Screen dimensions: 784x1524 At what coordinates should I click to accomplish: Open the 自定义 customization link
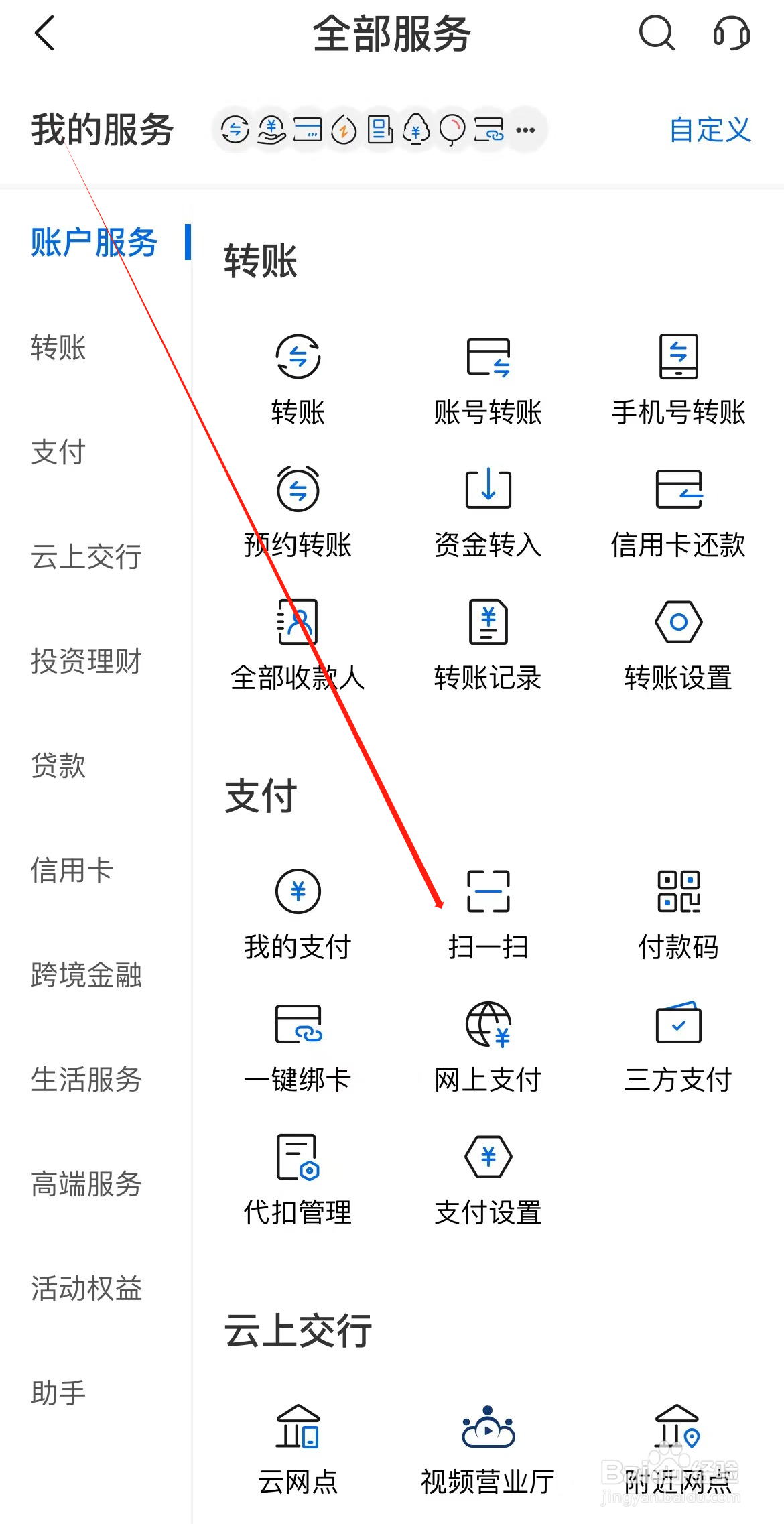point(709,131)
